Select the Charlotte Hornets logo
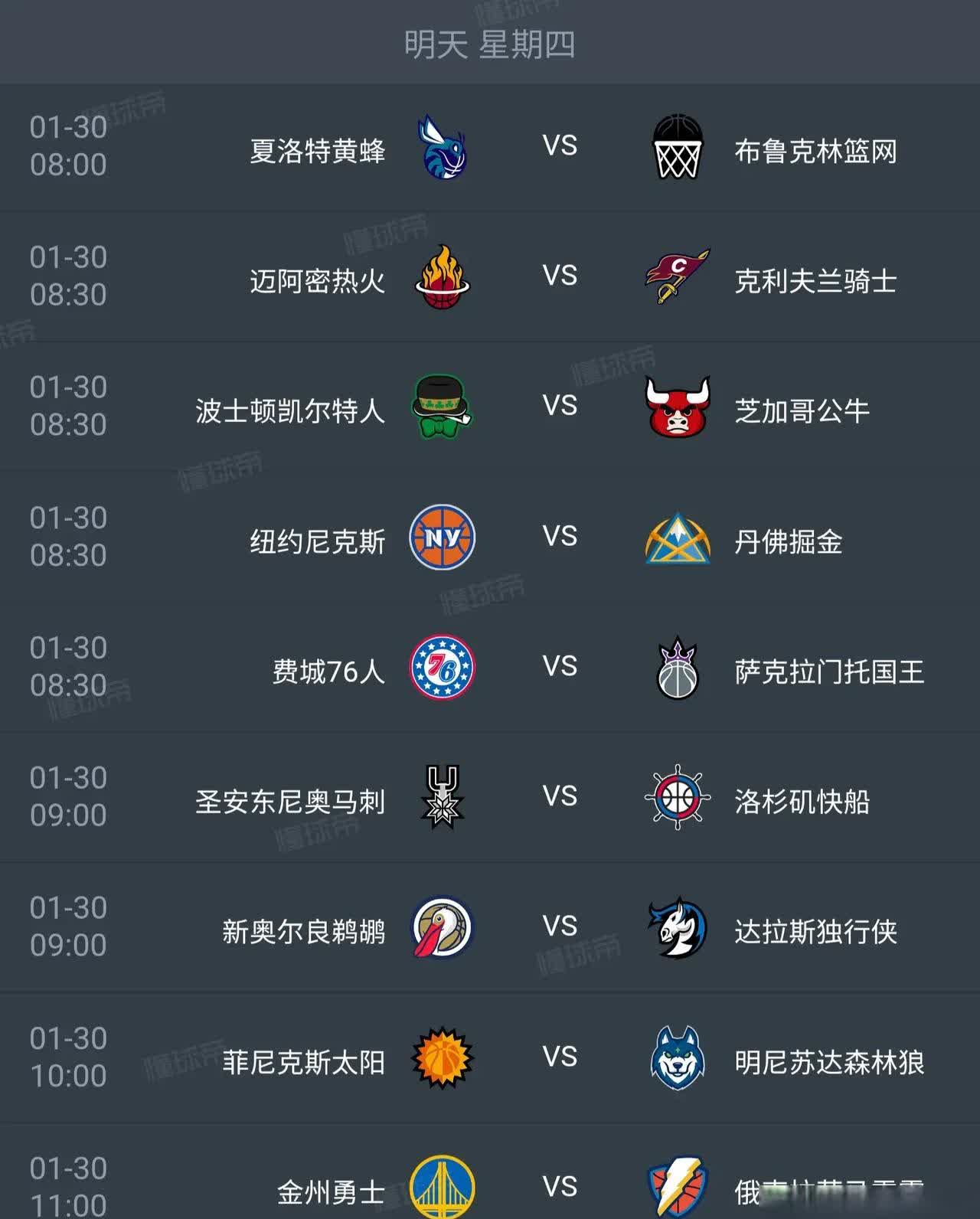This screenshot has height=1219, width=980. [x=443, y=151]
